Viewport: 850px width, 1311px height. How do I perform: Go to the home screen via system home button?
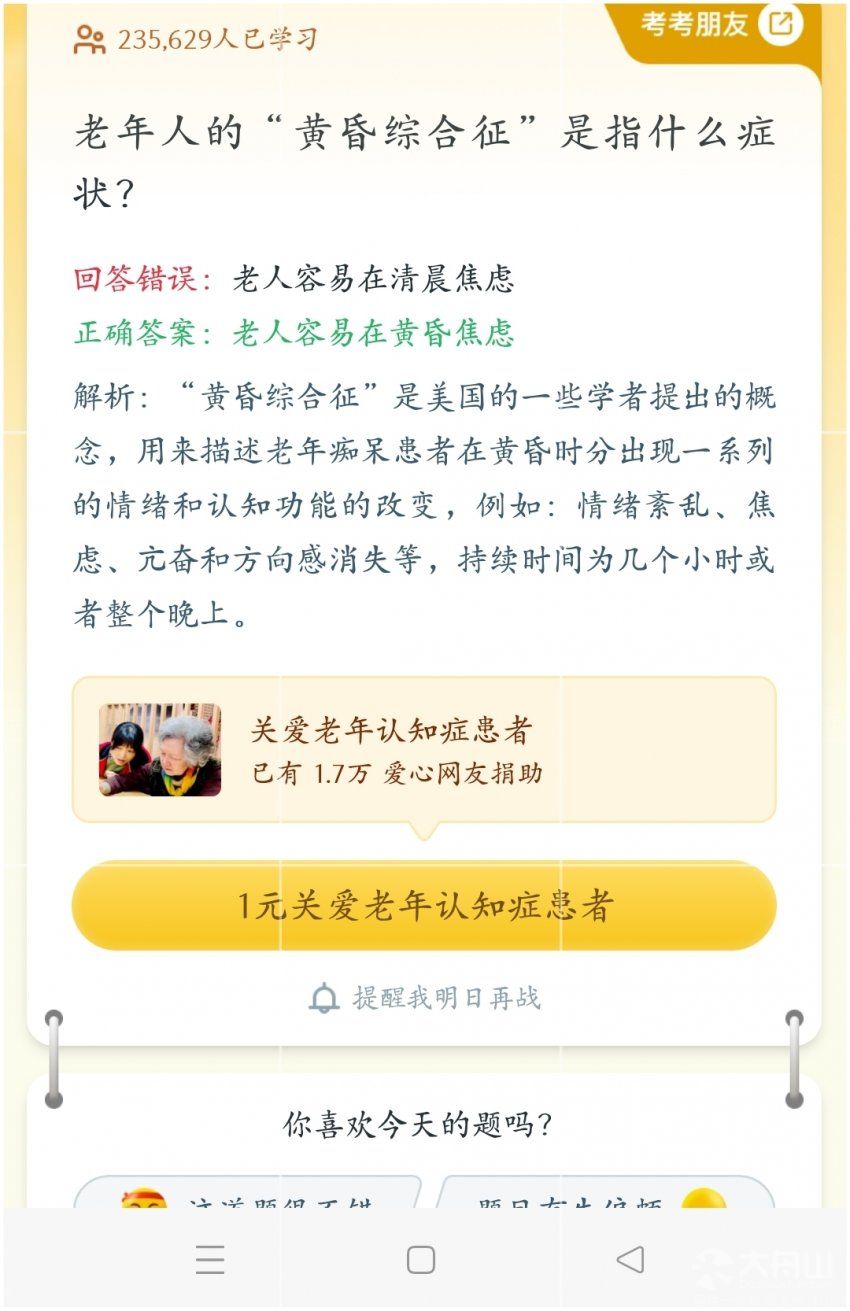point(421,1260)
